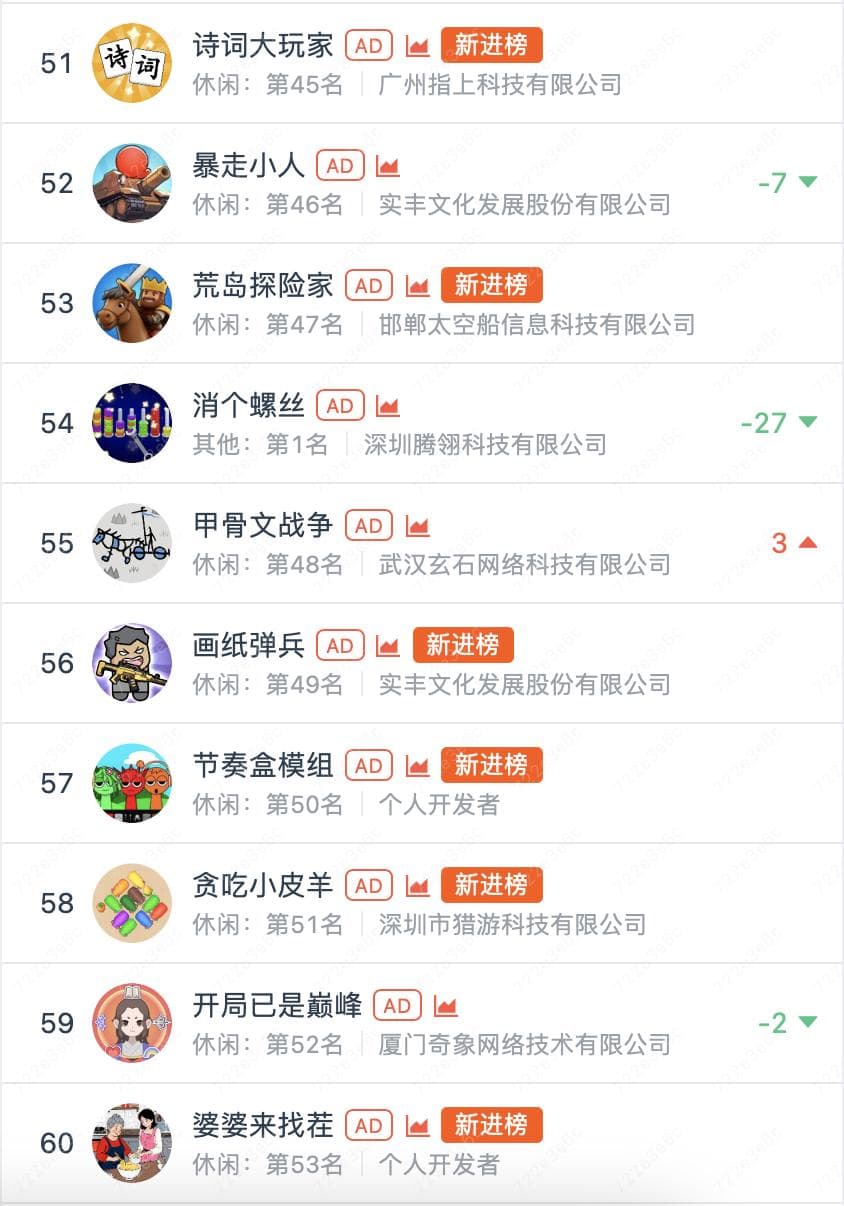Tap the trend chart icon next to 诗词大玩家

click(417, 46)
